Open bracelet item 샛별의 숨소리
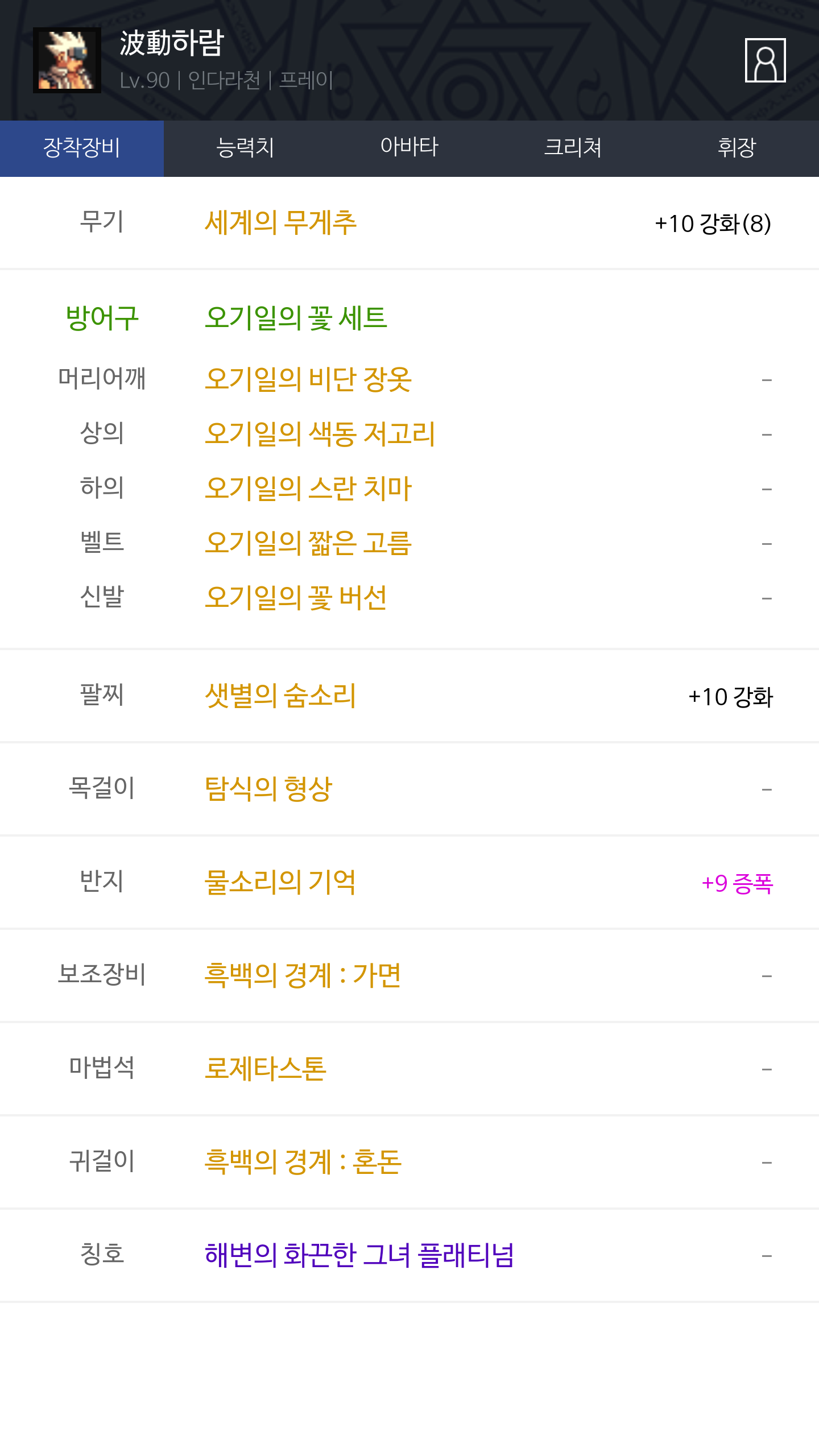Screen dimensions: 819x1456 tap(280, 696)
